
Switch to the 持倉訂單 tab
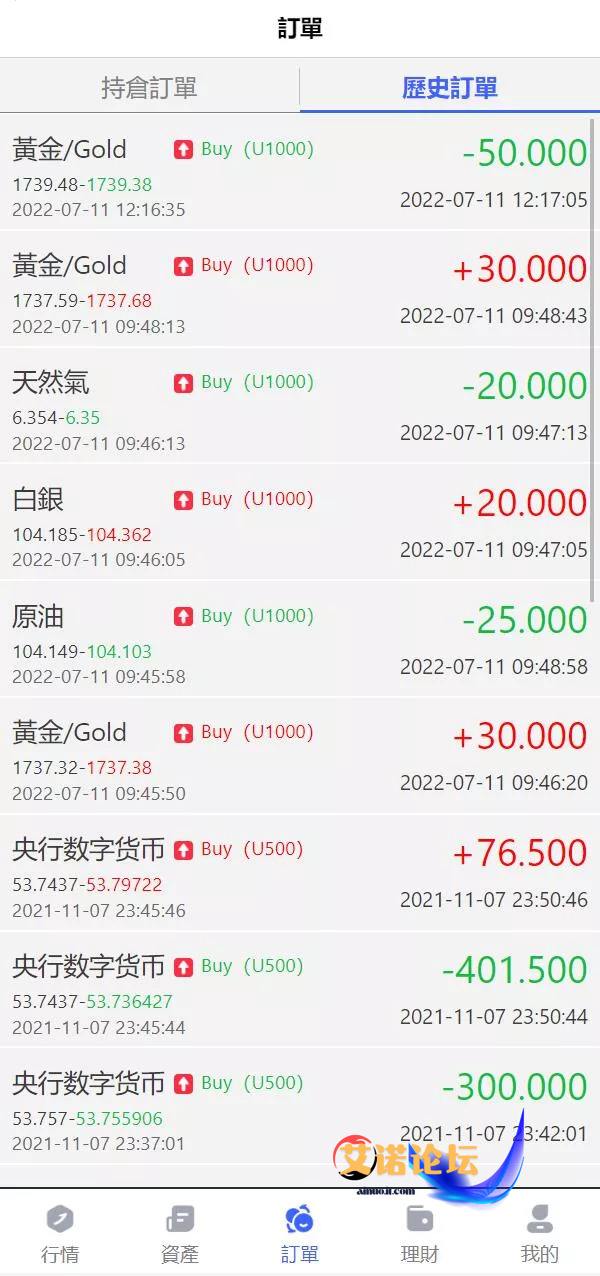point(149,88)
